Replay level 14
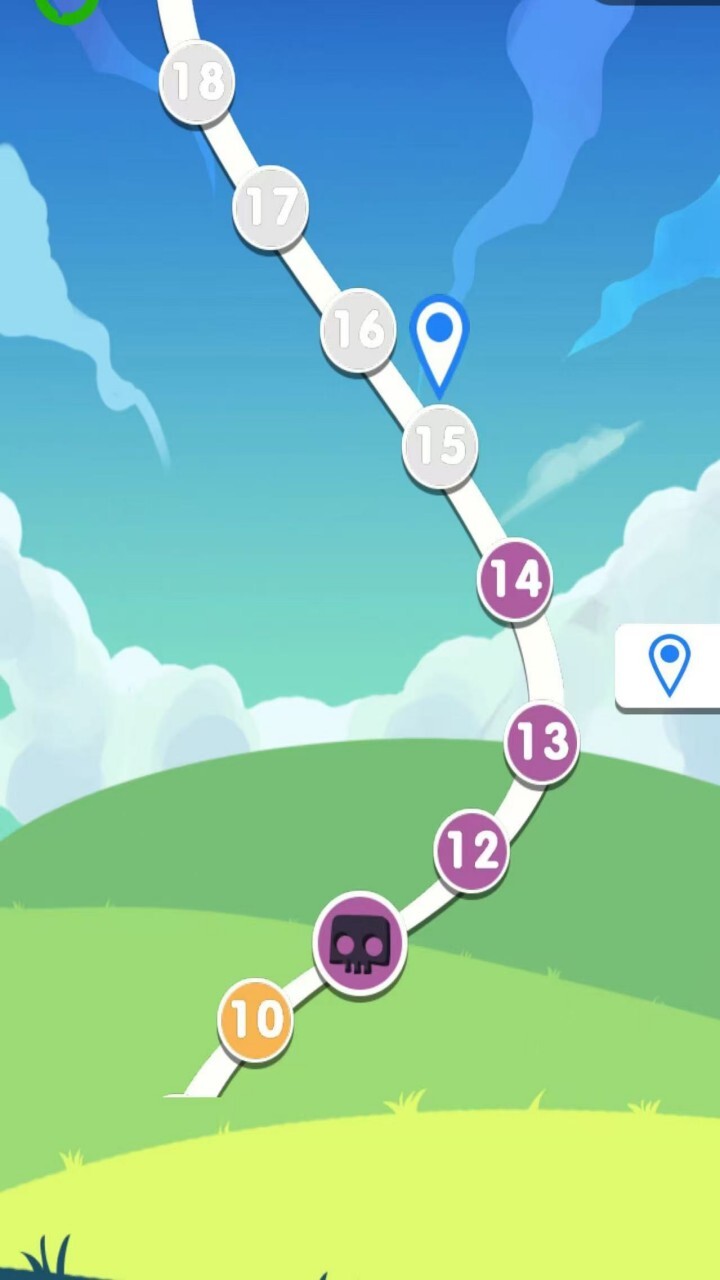This screenshot has width=720, height=1280. 515,579
